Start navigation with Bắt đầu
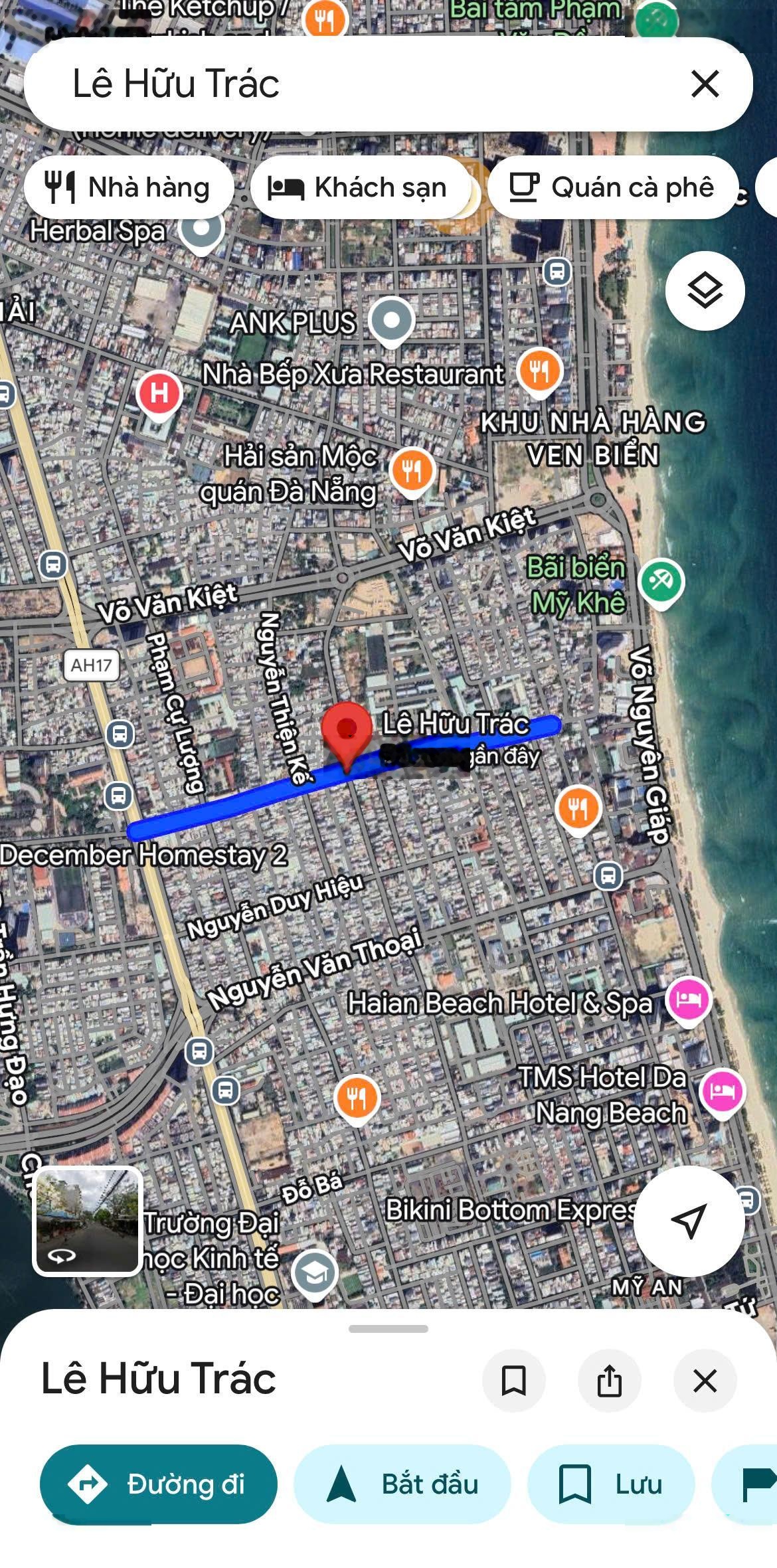Viewport: 777px width, 1568px height. click(402, 1484)
